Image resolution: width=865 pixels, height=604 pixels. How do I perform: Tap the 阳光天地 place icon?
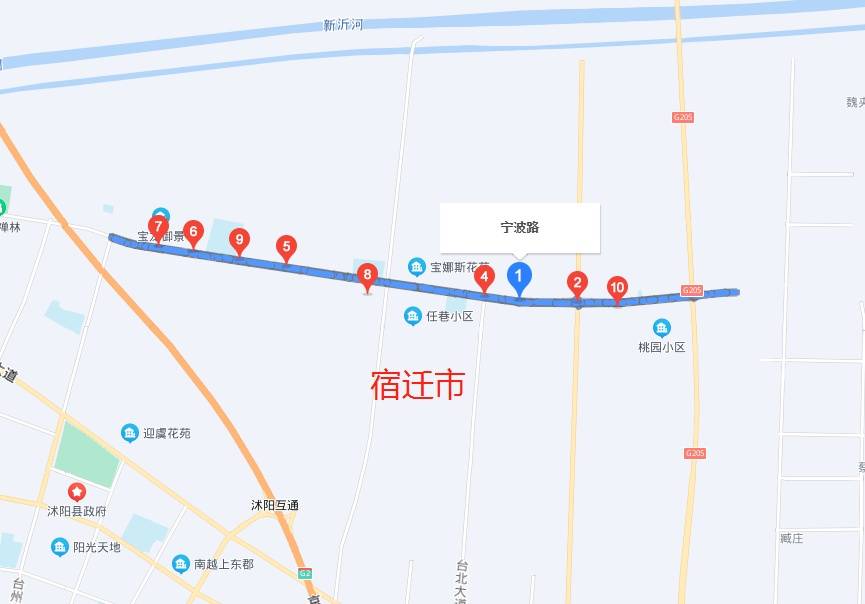tap(60, 547)
